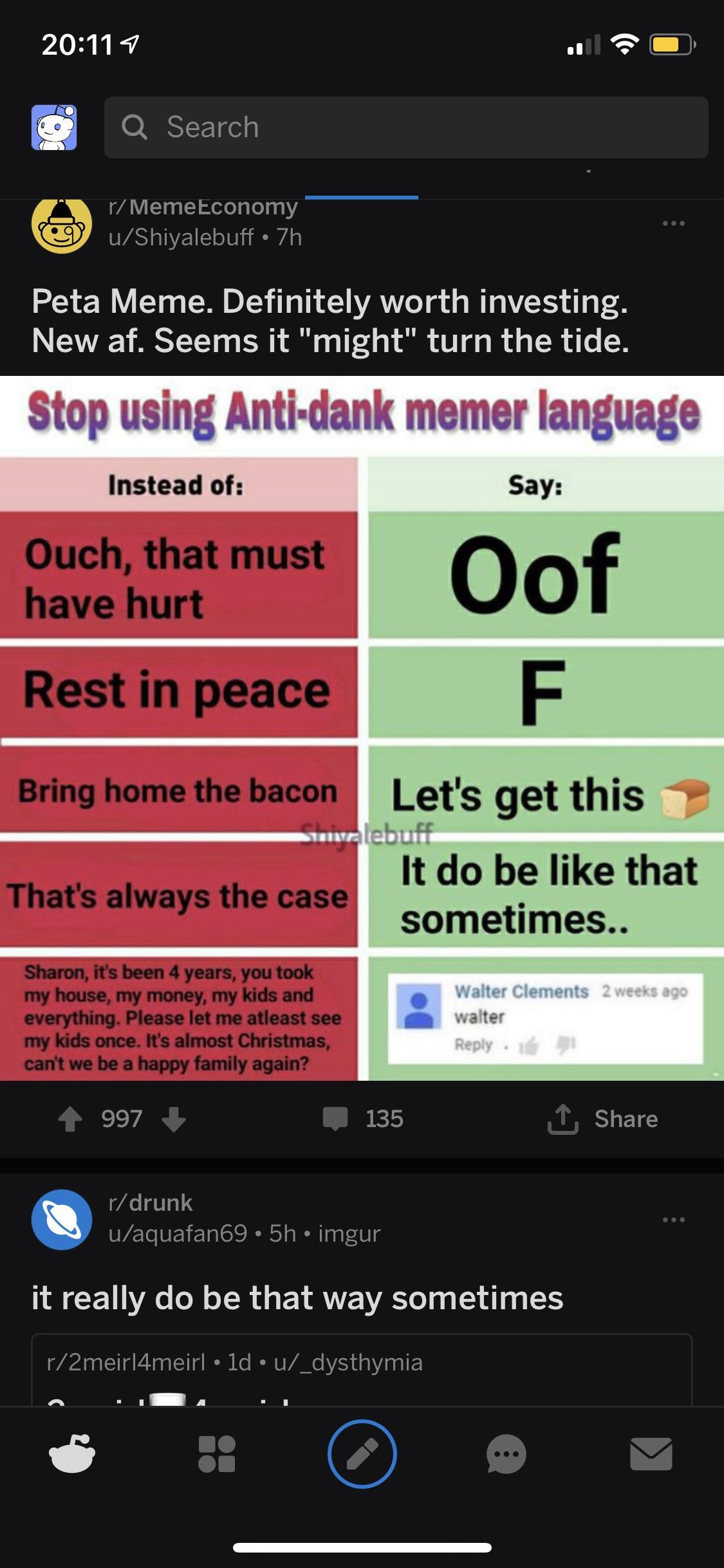
Task: Visit the r/drunk community
Action: pyautogui.click(x=151, y=1202)
